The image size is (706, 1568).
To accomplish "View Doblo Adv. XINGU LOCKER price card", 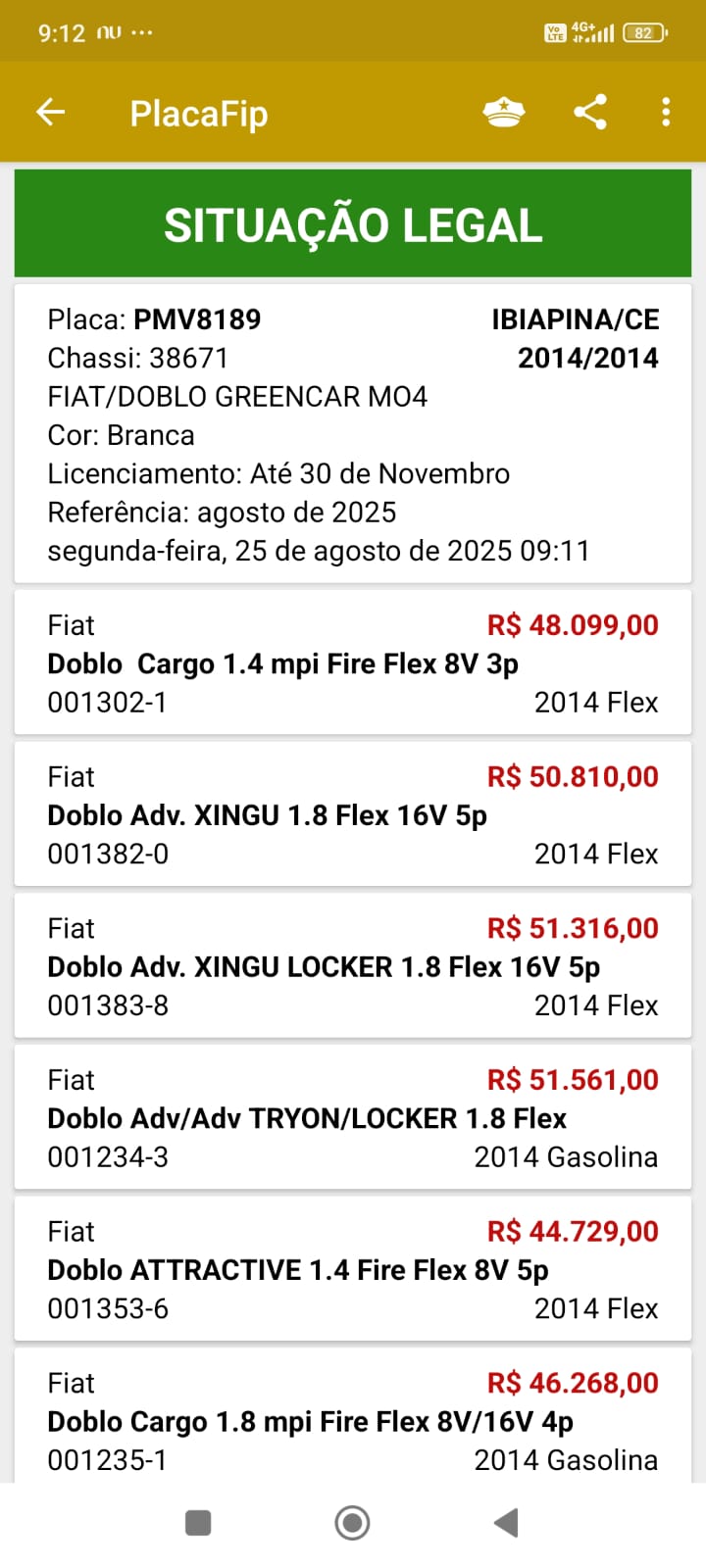I will point(353,967).
